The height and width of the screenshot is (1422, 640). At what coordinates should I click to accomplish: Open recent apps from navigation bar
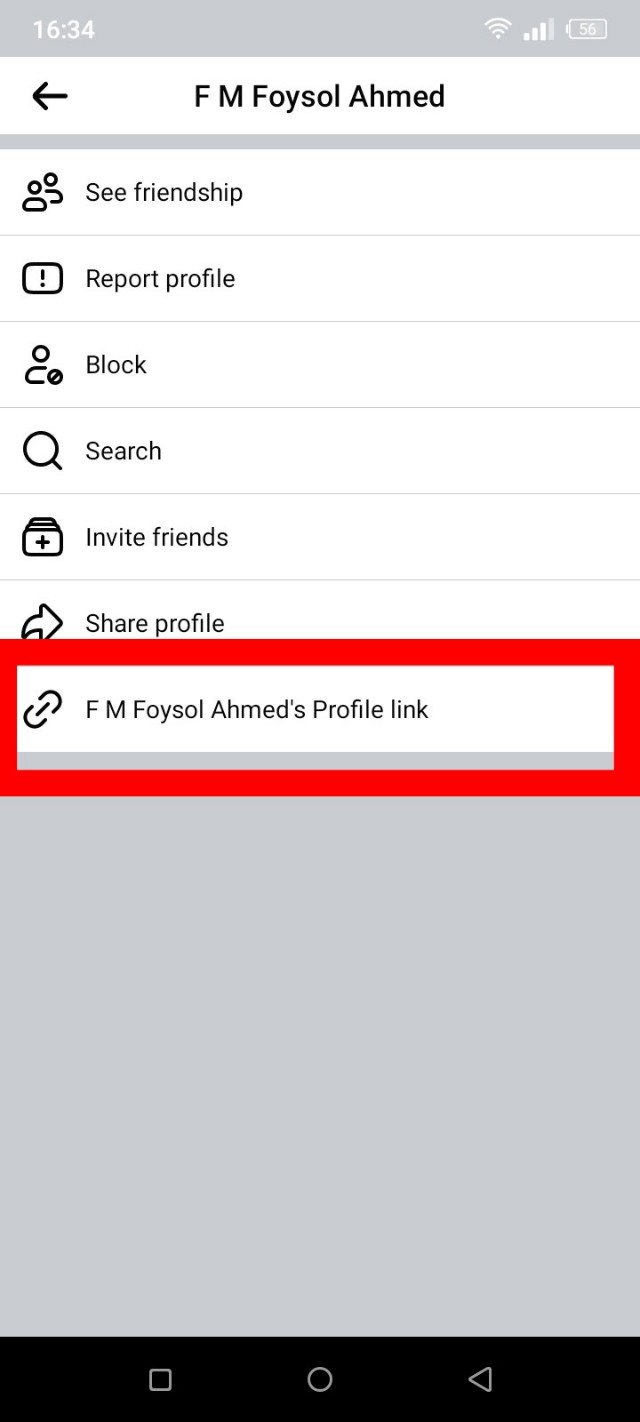(160, 1380)
